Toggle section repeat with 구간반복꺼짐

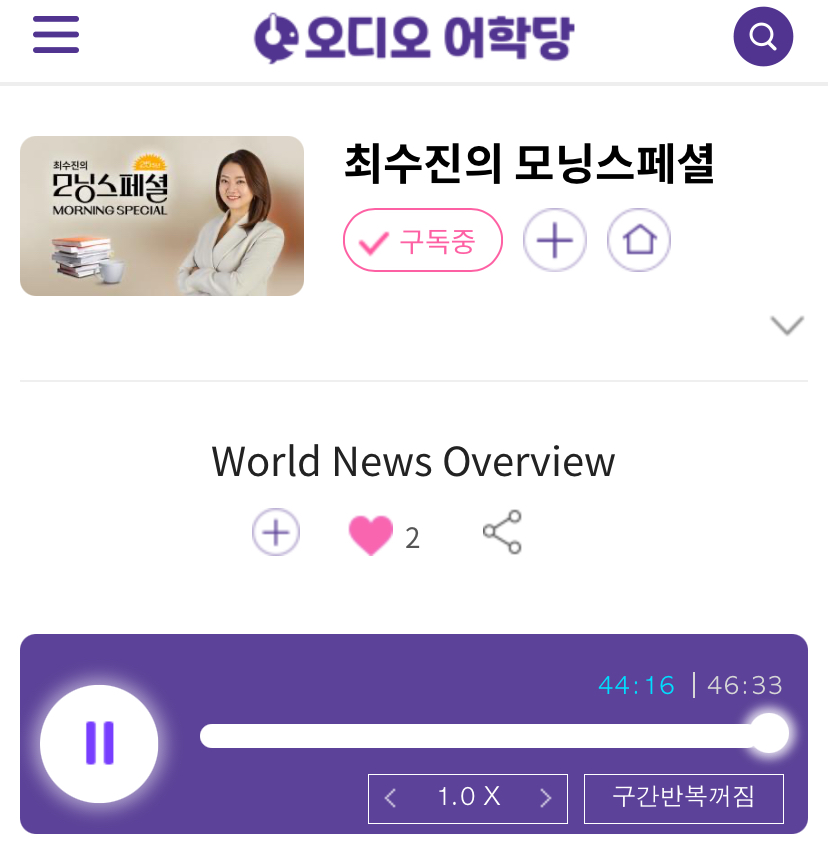tap(683, 798)
